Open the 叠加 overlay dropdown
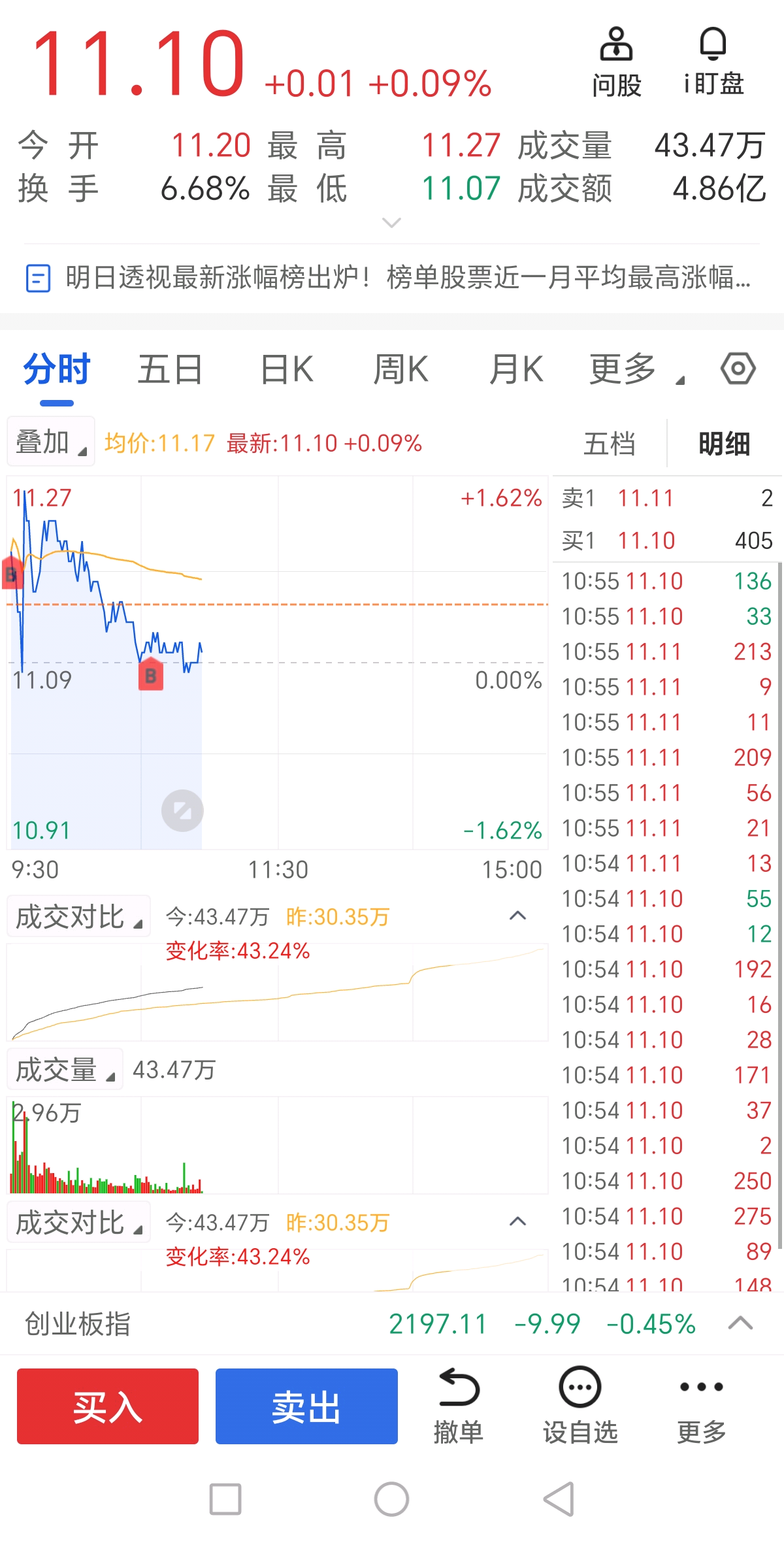This screenshot has height=1541, width=784. coord(51,442)
